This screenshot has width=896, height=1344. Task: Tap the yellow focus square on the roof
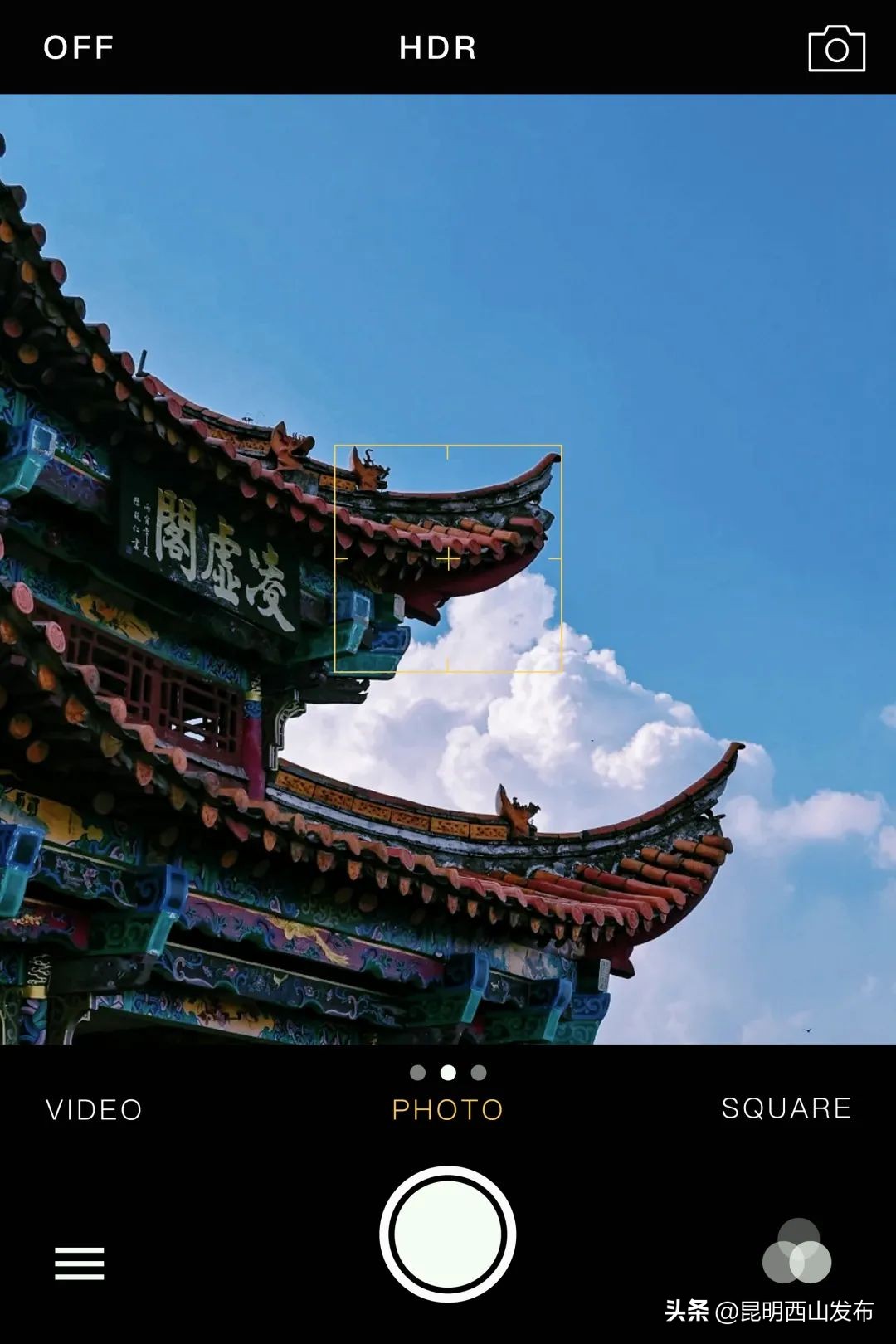[x=448, y=558]
